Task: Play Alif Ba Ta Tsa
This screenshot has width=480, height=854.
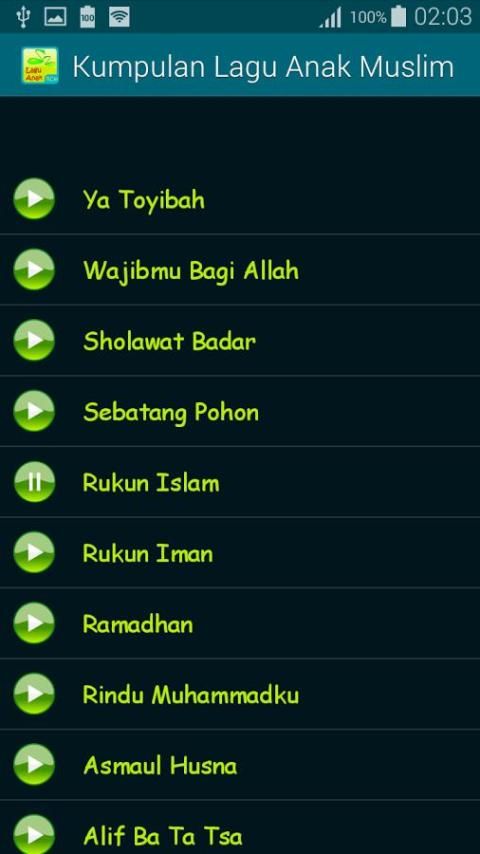Action: click(x=34, y=834)
